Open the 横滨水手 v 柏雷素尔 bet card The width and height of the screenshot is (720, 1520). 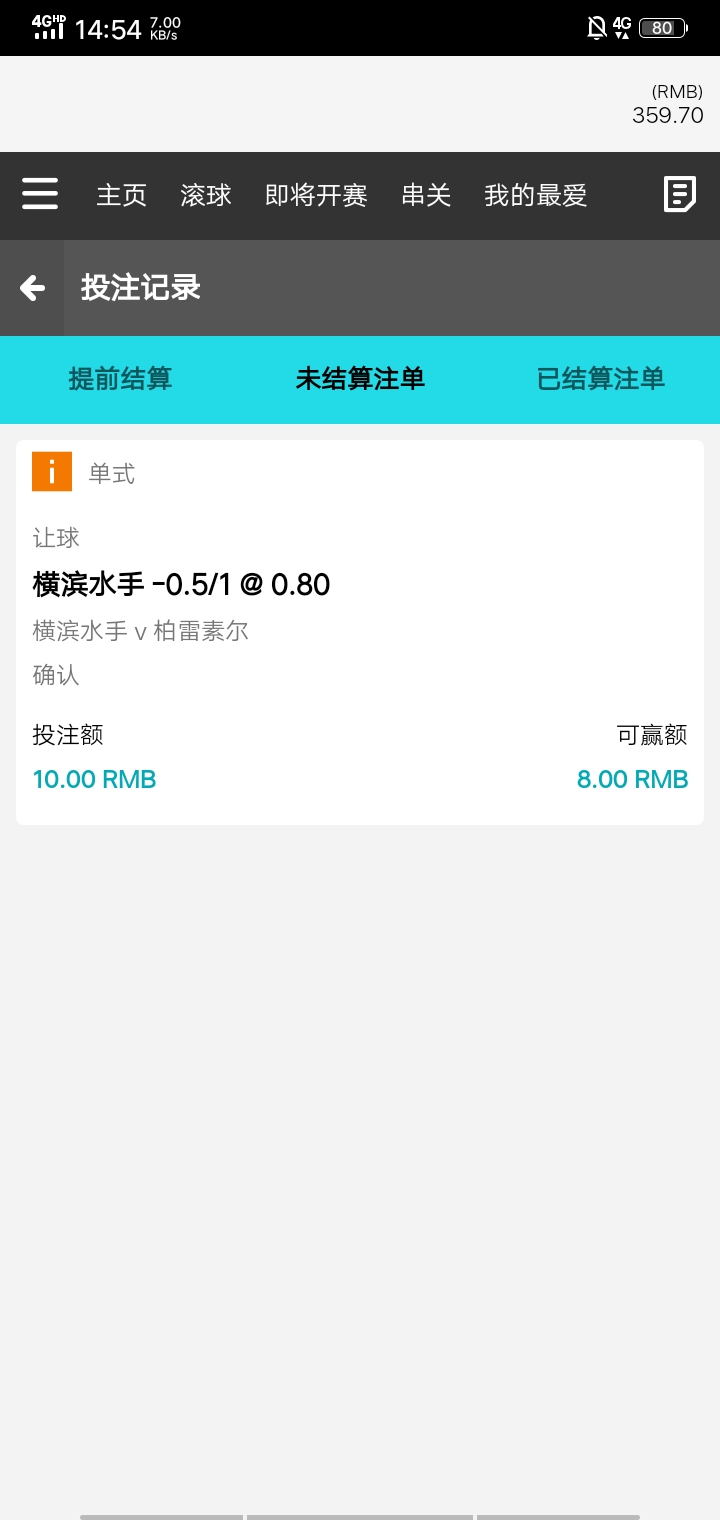pyautogui.click(x=360, y=630)
